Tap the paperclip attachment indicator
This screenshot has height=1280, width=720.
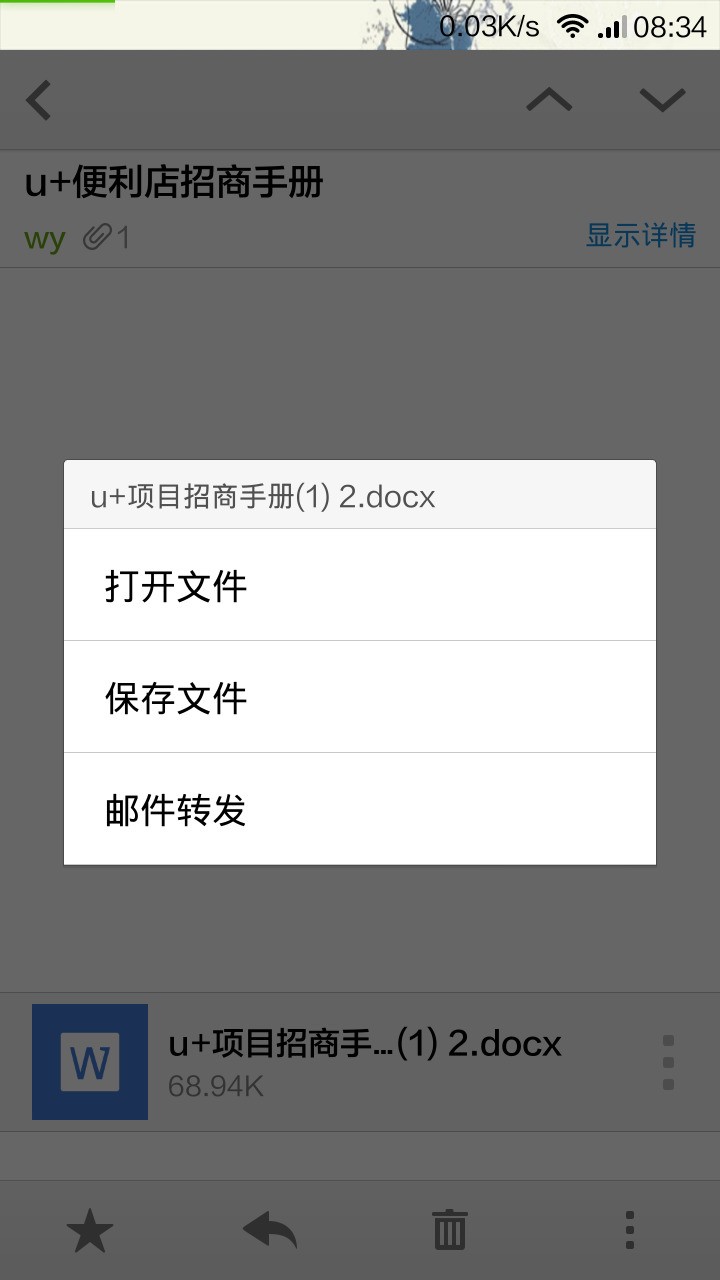(x=97, y=237)
